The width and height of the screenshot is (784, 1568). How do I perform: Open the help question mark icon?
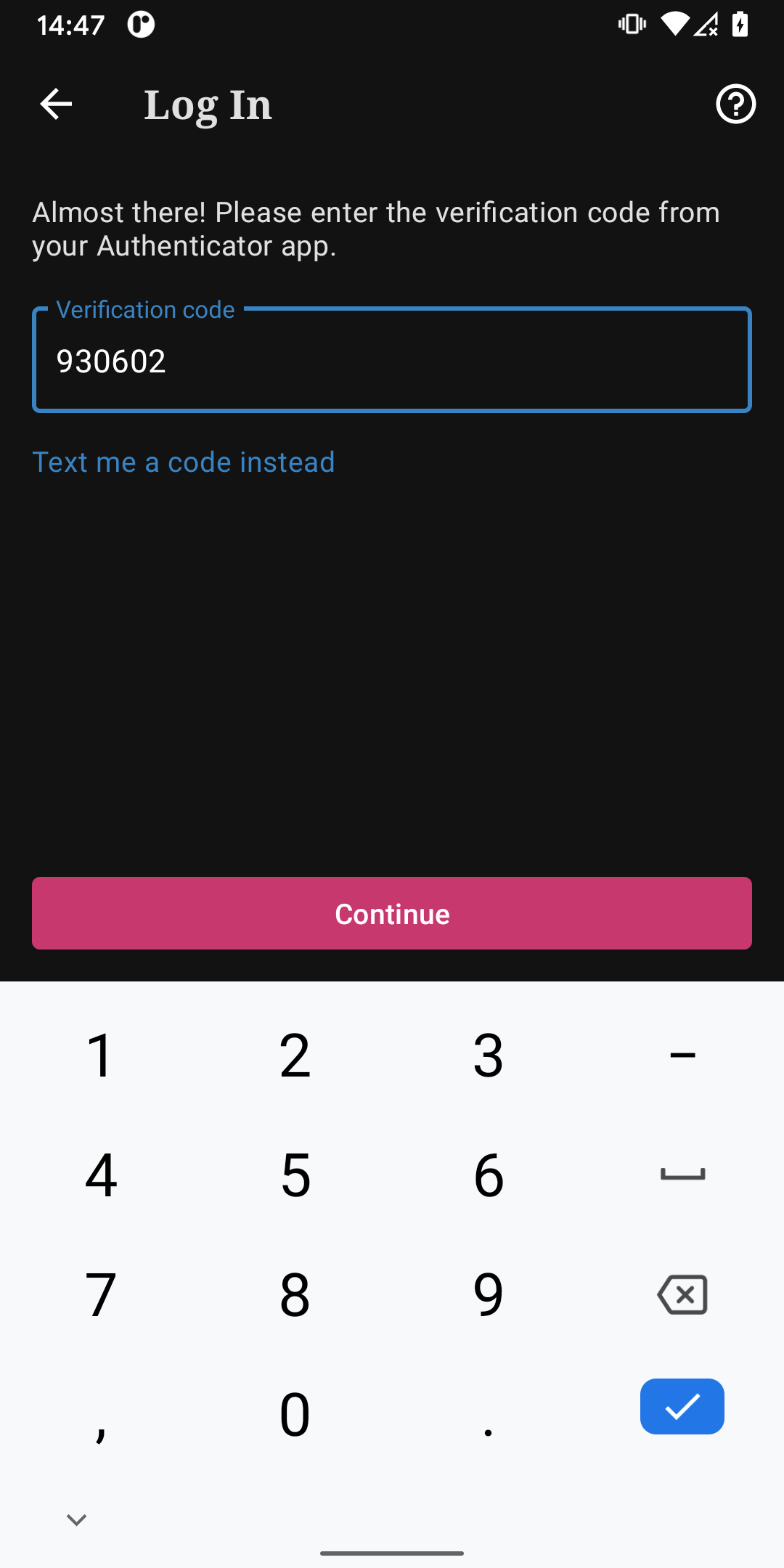point(735,105)
